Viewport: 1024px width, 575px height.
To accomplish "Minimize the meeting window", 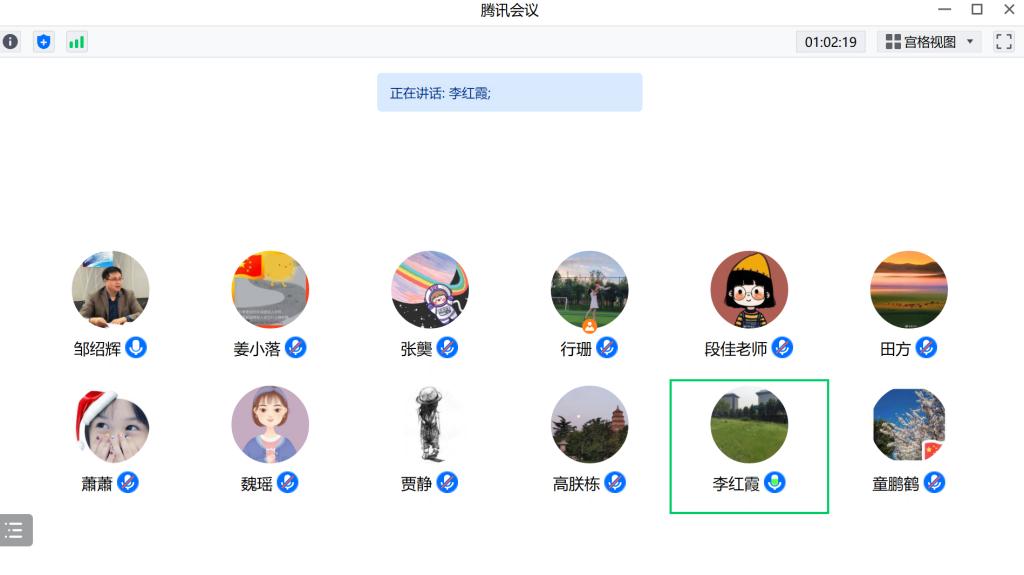I will (x=945, y=10).
